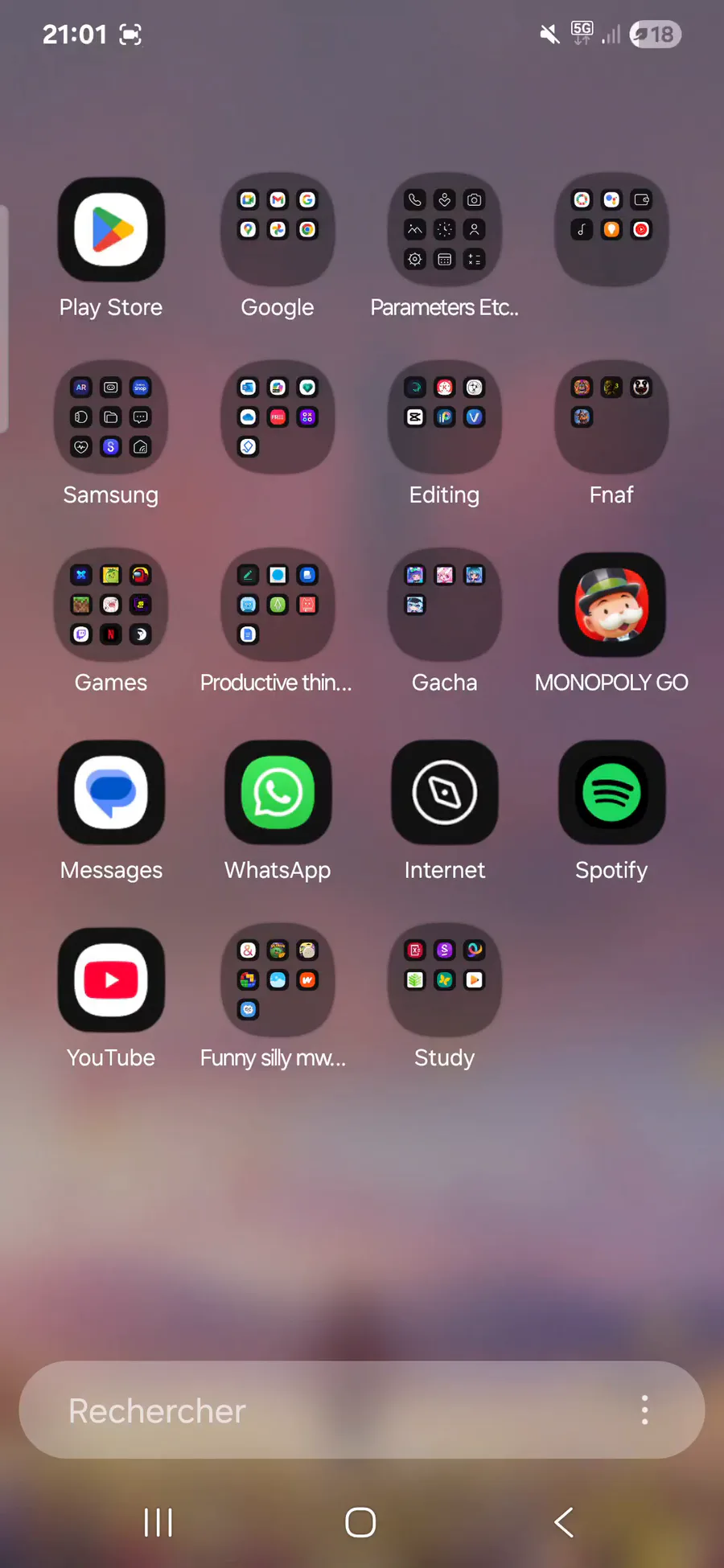Viewport: 724px width, 1568px height.
Task: Open the three-dot menu in search bar
Action: [644, 1410]
